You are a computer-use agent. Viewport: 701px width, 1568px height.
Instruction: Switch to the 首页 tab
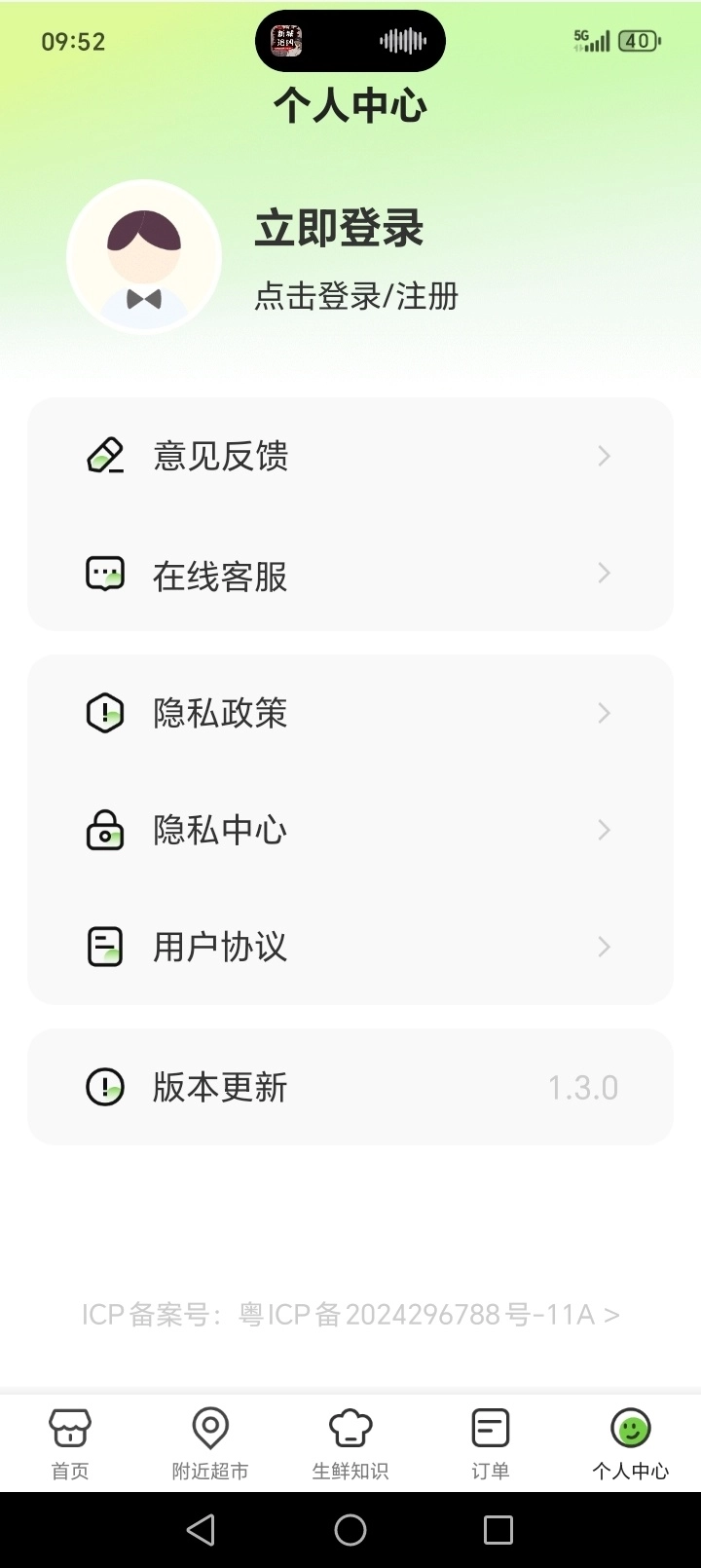(69, 1443)
